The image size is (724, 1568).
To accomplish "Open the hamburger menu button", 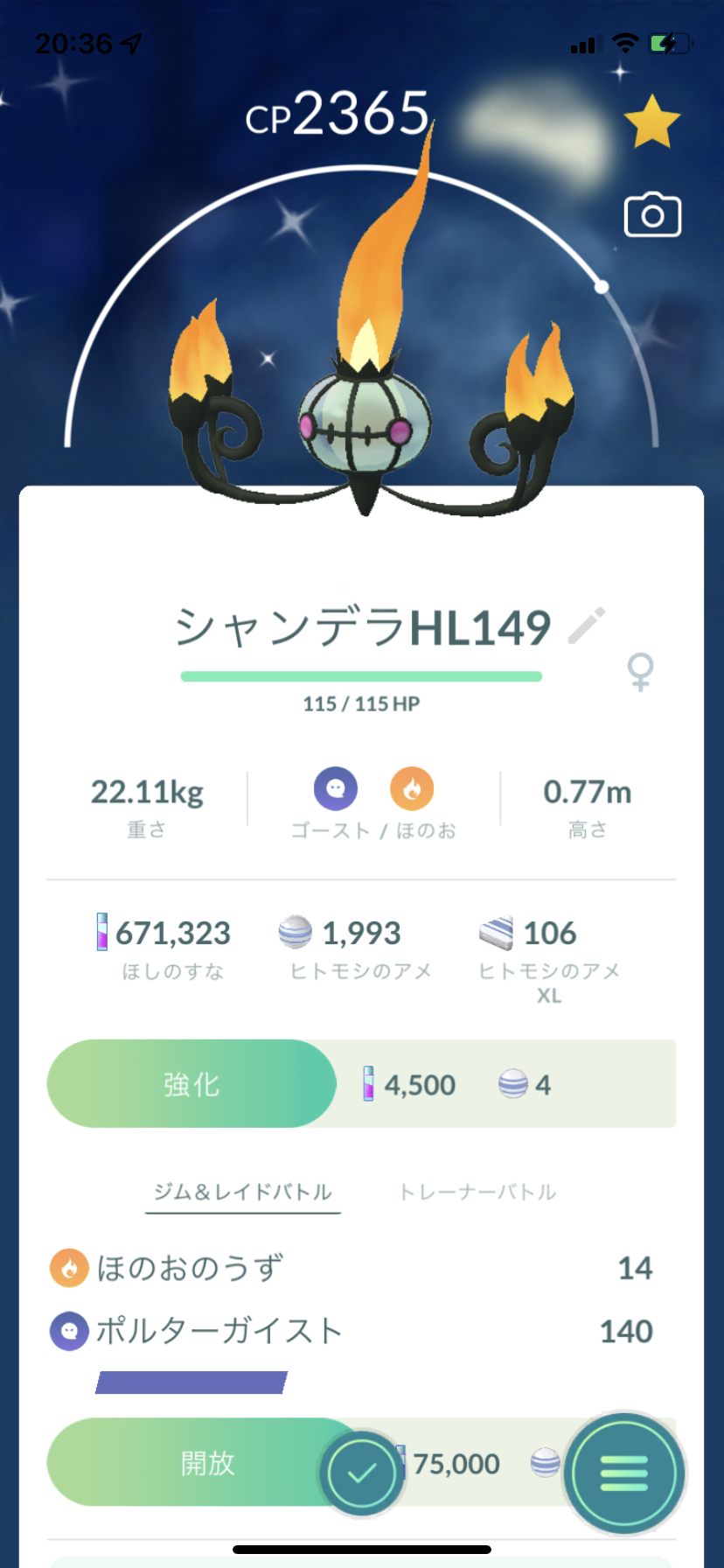I will (623, 1473).
